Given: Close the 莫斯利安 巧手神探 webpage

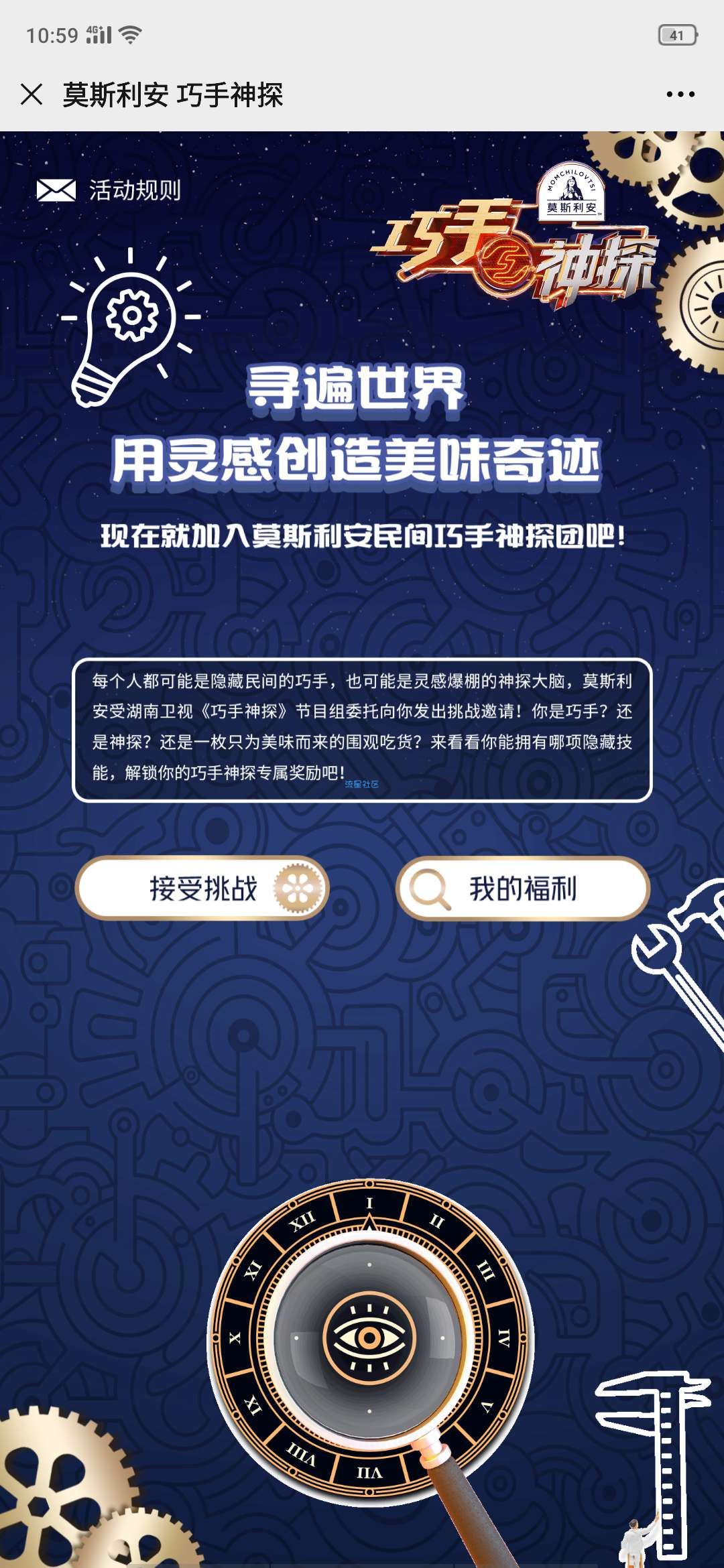Looking at the screenshot, I should tap(32, 94).
